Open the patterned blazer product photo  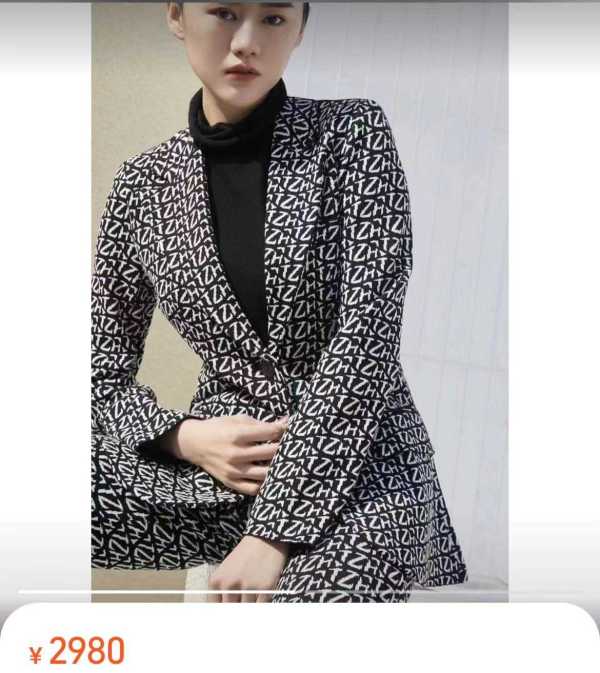[299, 300]
